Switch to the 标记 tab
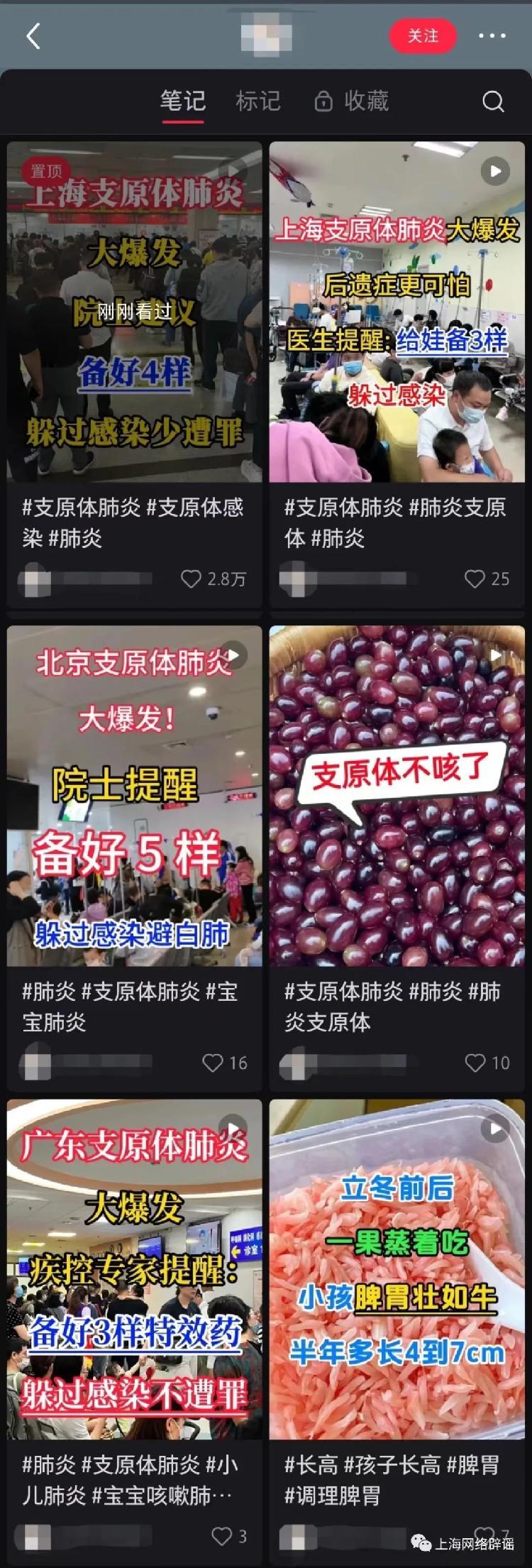This screenshot has height=1568, width=532. pyautogui.click(x=258, y=102)
